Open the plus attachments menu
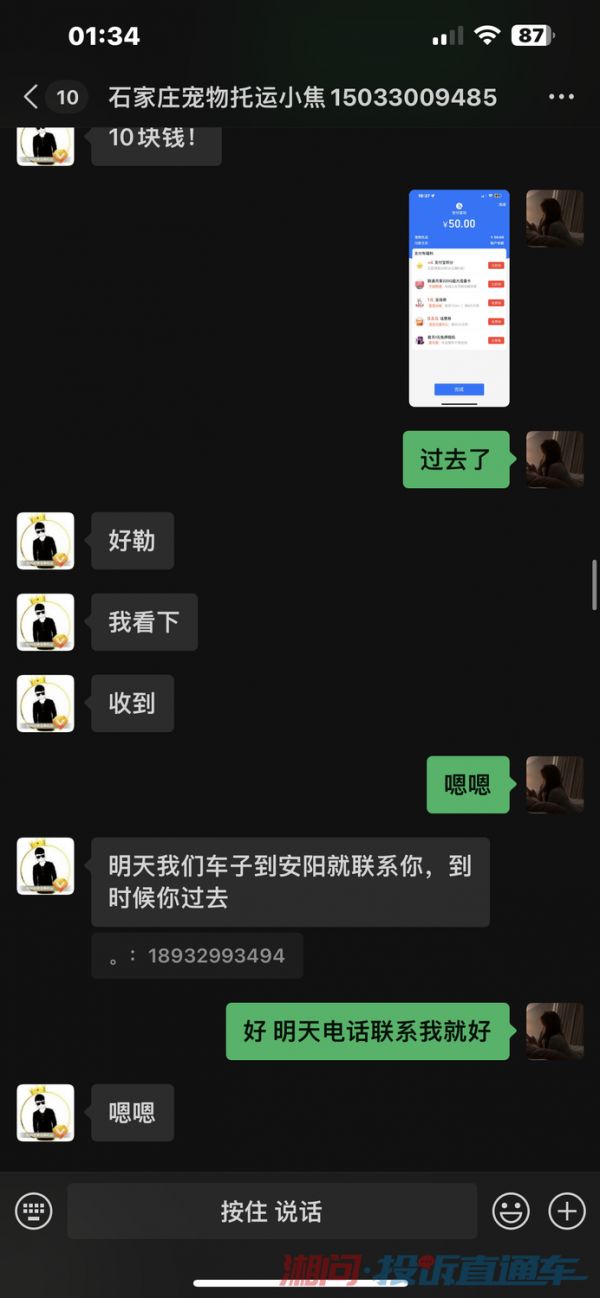This screenshot has height=1298, width=600. pos(567,1211)
